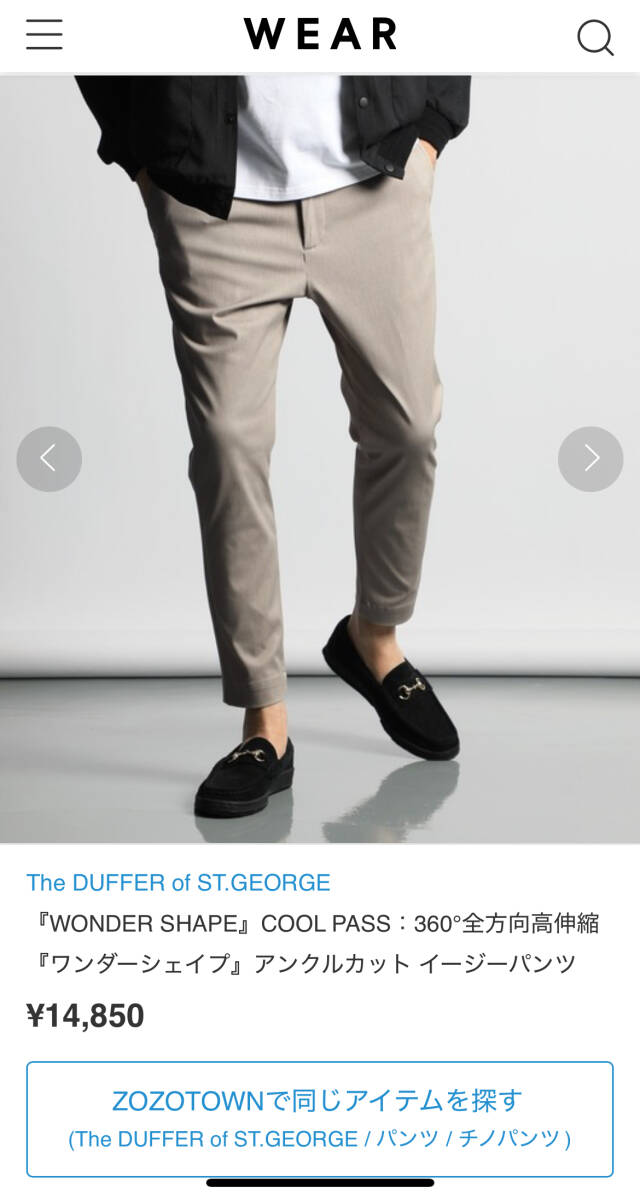Open The DUFFER of ST.GEORGE brand link
Viewport: 640px width, 1200px height.
(x=178, y=882)
